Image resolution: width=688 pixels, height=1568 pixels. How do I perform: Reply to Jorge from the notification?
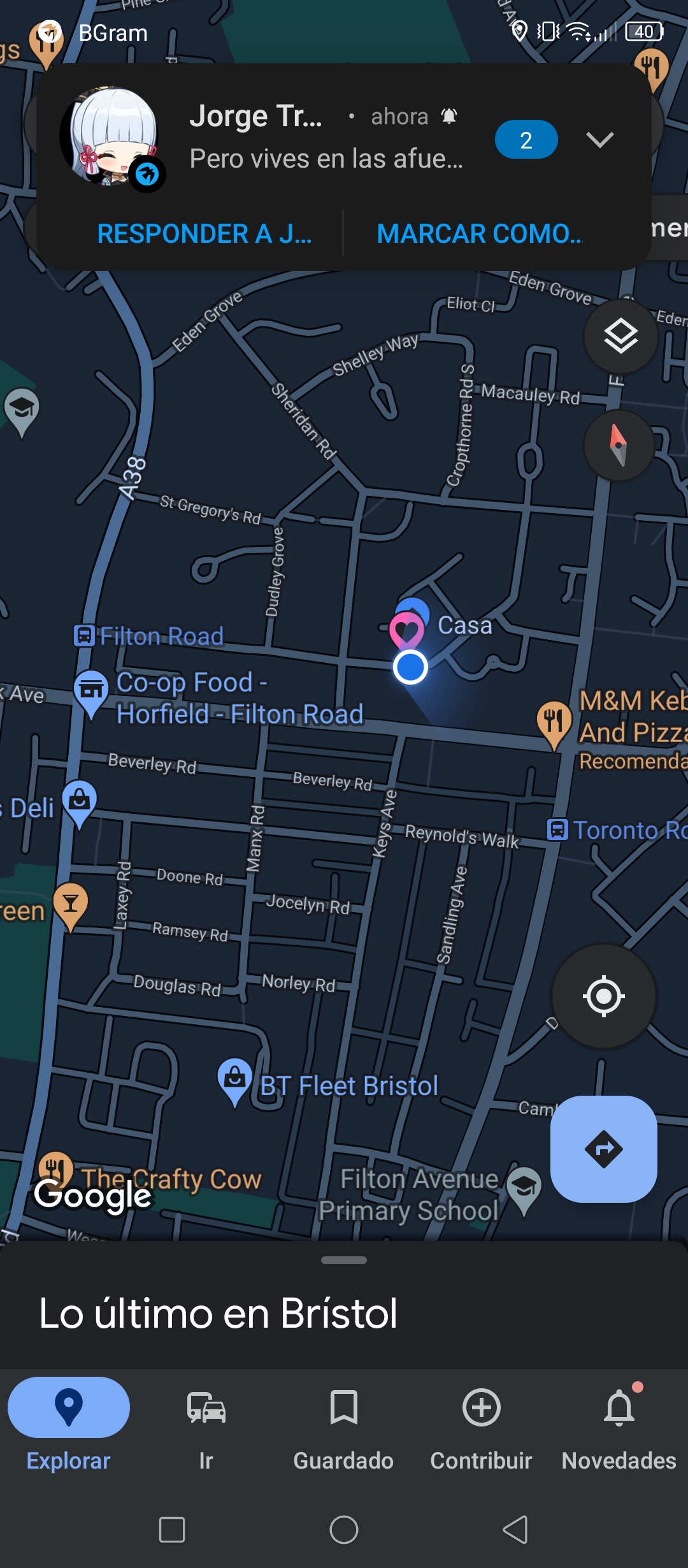tap(204, 234)
